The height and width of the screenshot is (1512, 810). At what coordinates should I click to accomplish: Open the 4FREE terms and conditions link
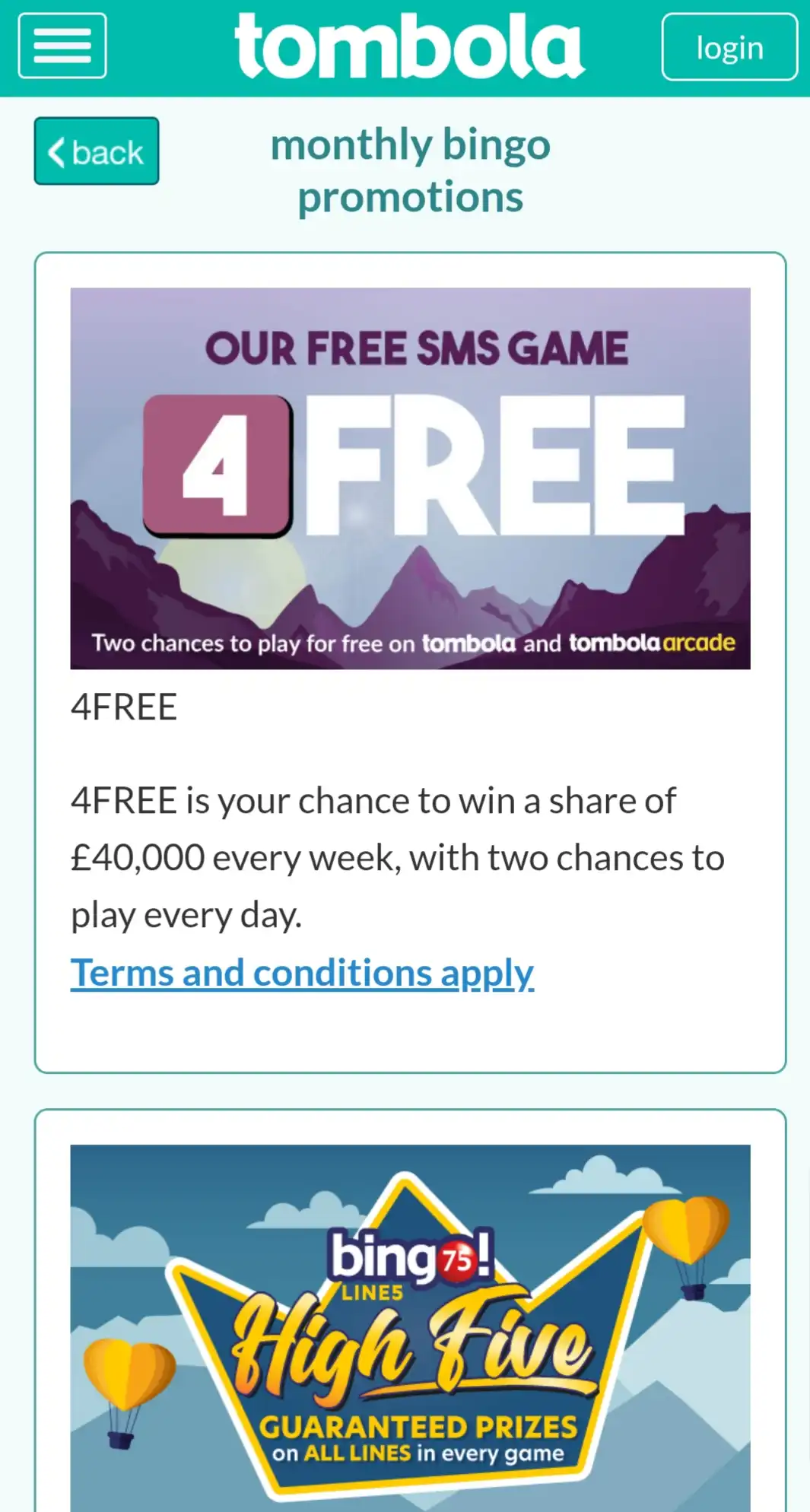click(302, 974)
